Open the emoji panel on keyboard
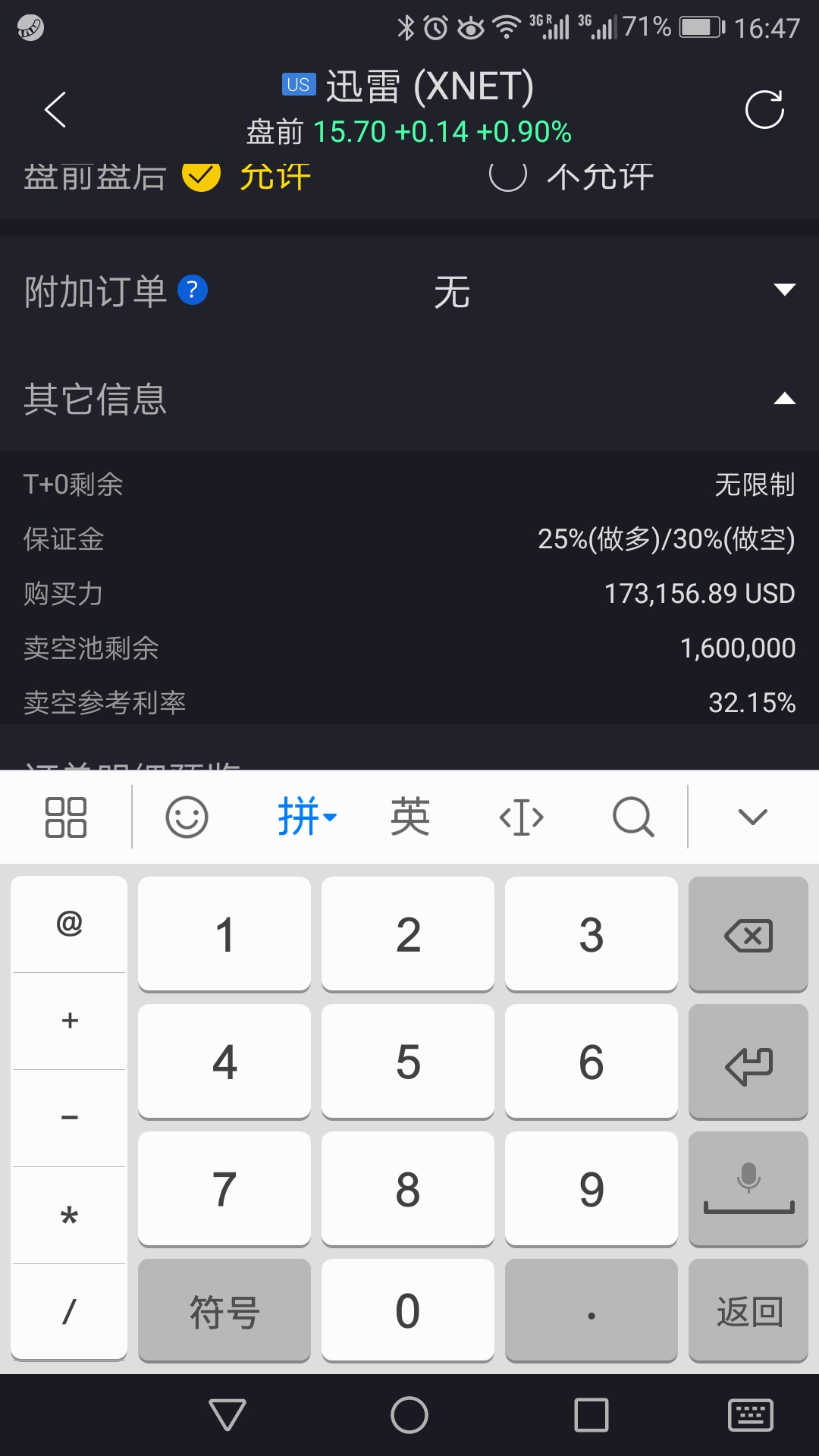The image size is (819, 1456). pyautogui.click(x=187, y=817)
